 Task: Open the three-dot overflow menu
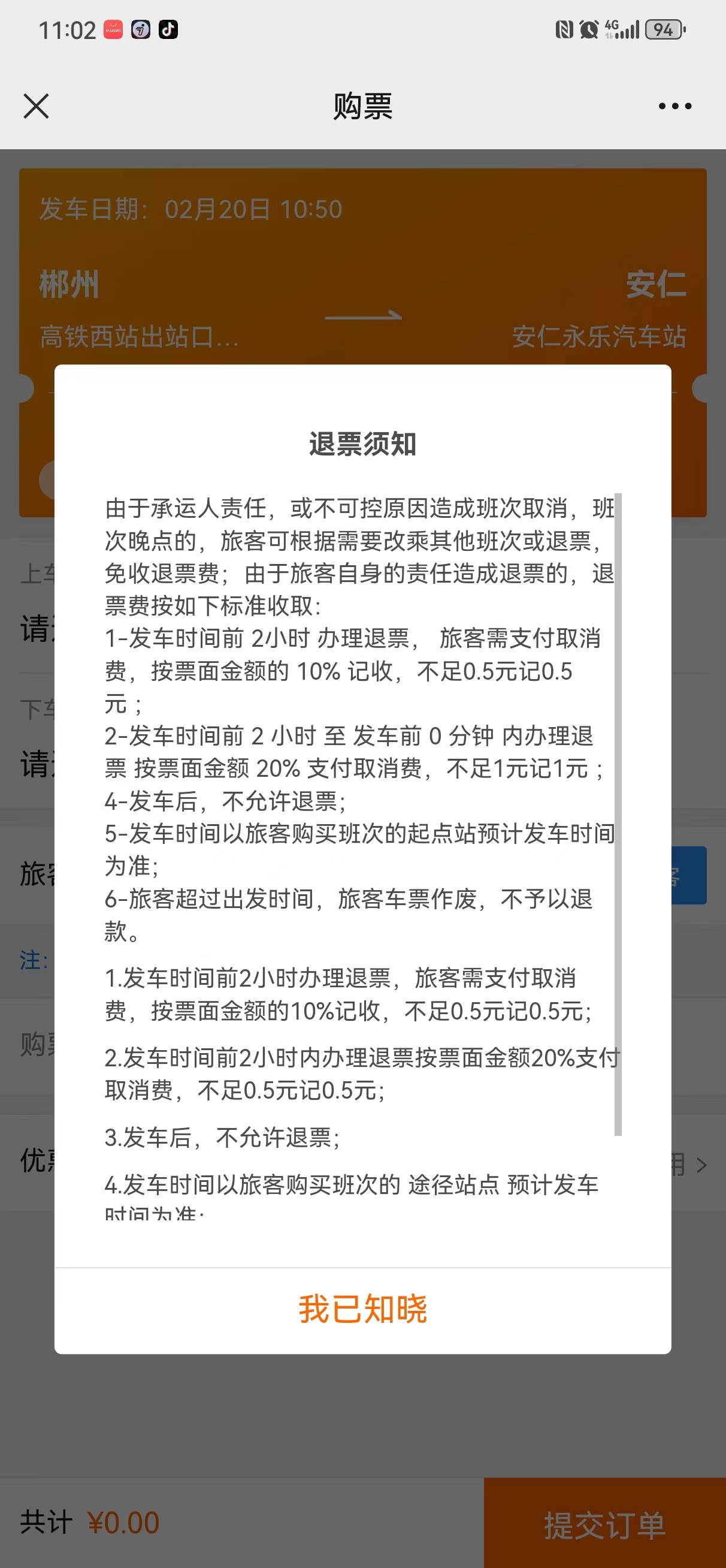pyautogui.click(x=675, y=106)
